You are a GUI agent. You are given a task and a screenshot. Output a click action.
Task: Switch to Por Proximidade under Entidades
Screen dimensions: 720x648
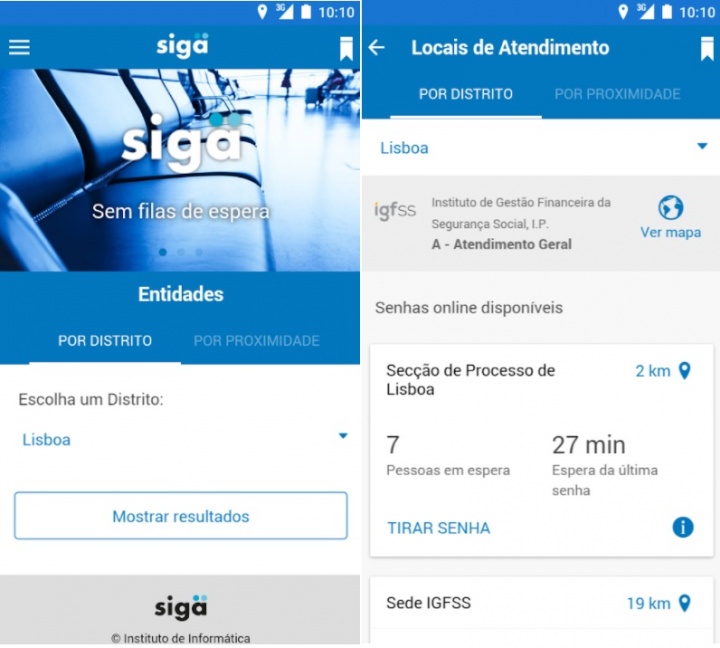coord(256,341)
